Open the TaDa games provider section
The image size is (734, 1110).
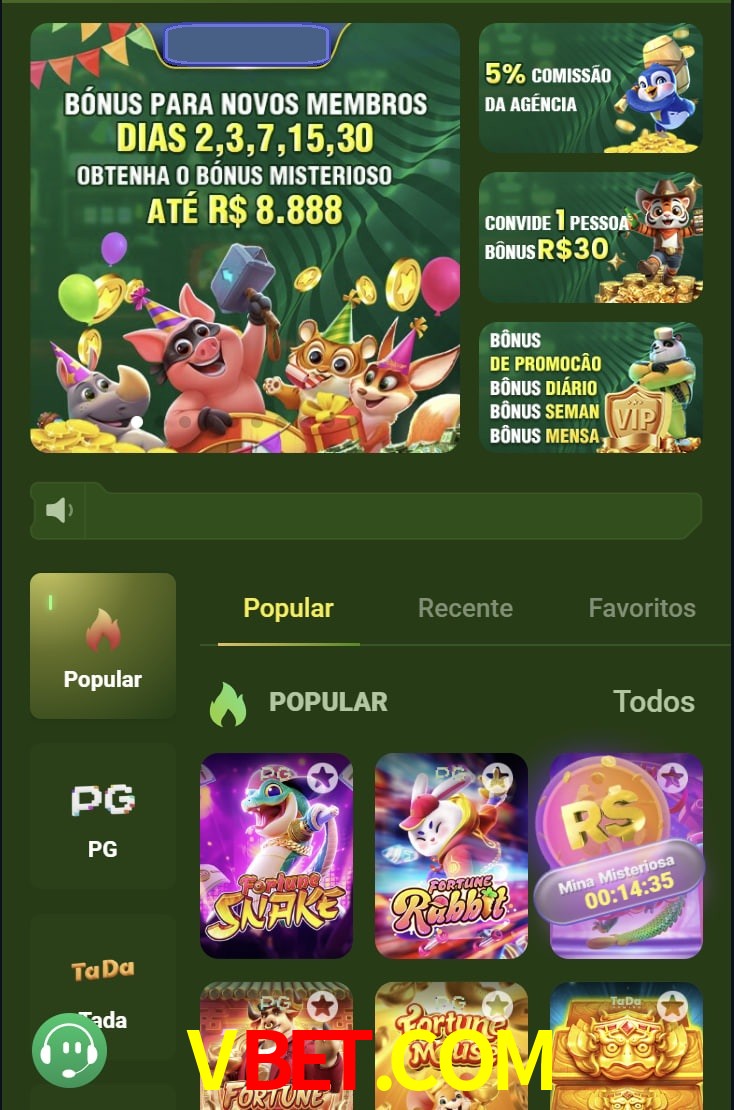tap(102, 985)
